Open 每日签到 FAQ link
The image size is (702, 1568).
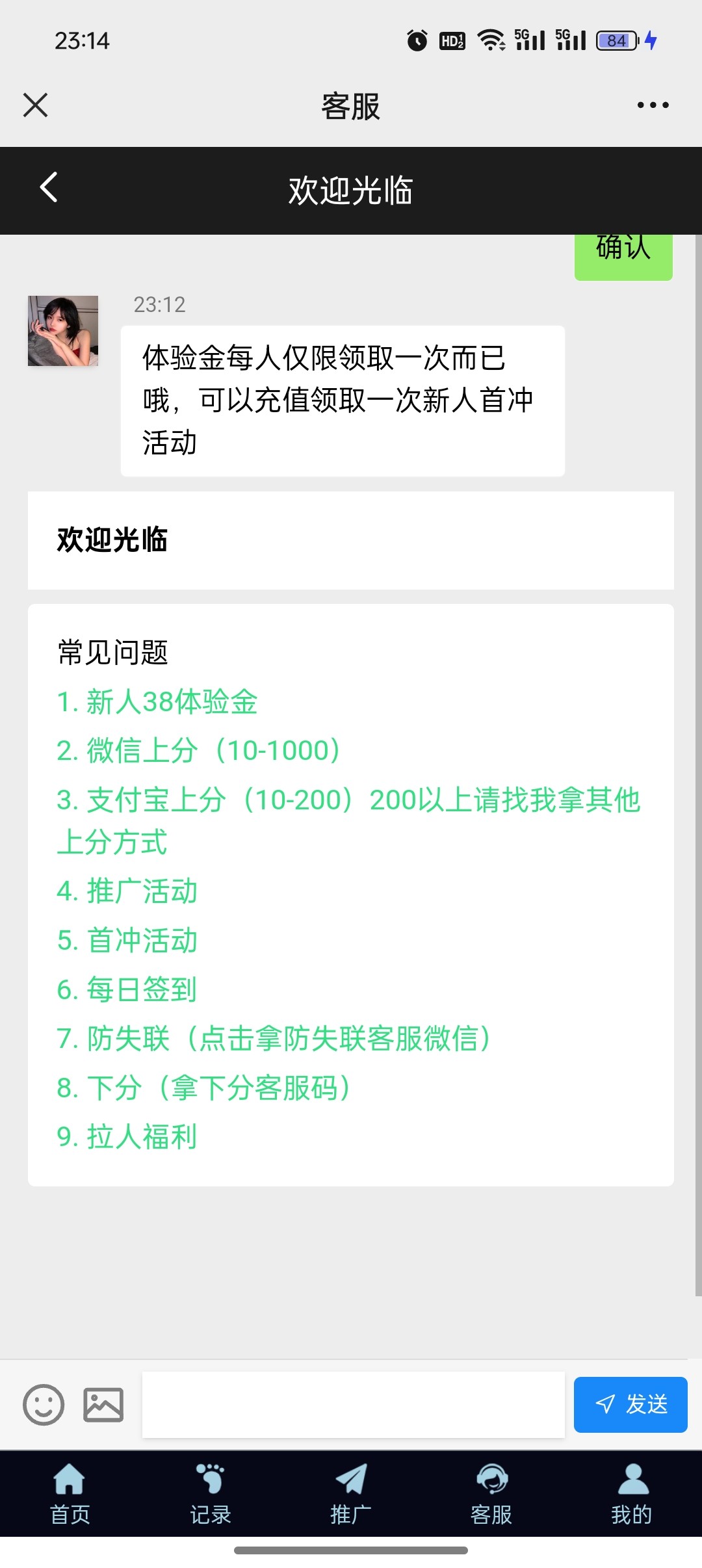point(127,989)
